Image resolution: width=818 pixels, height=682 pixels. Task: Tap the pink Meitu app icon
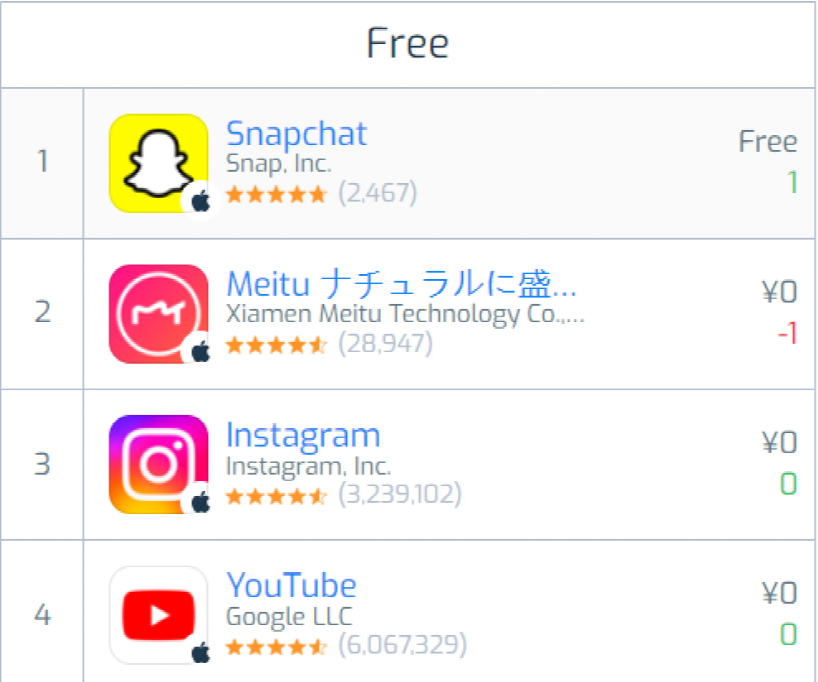158,313
